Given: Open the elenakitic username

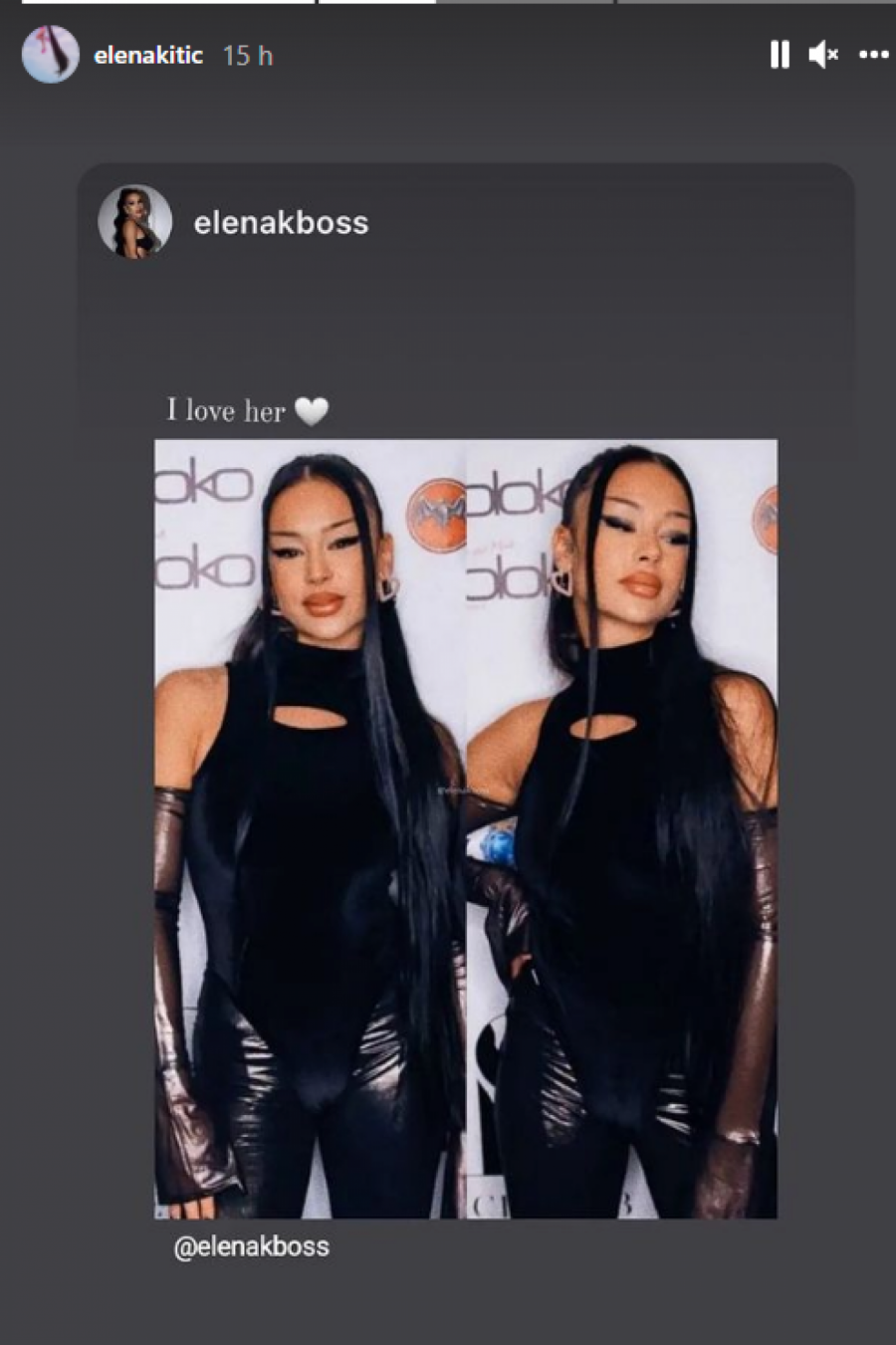Looking at the screenshot, I should (x=148, y=56).
